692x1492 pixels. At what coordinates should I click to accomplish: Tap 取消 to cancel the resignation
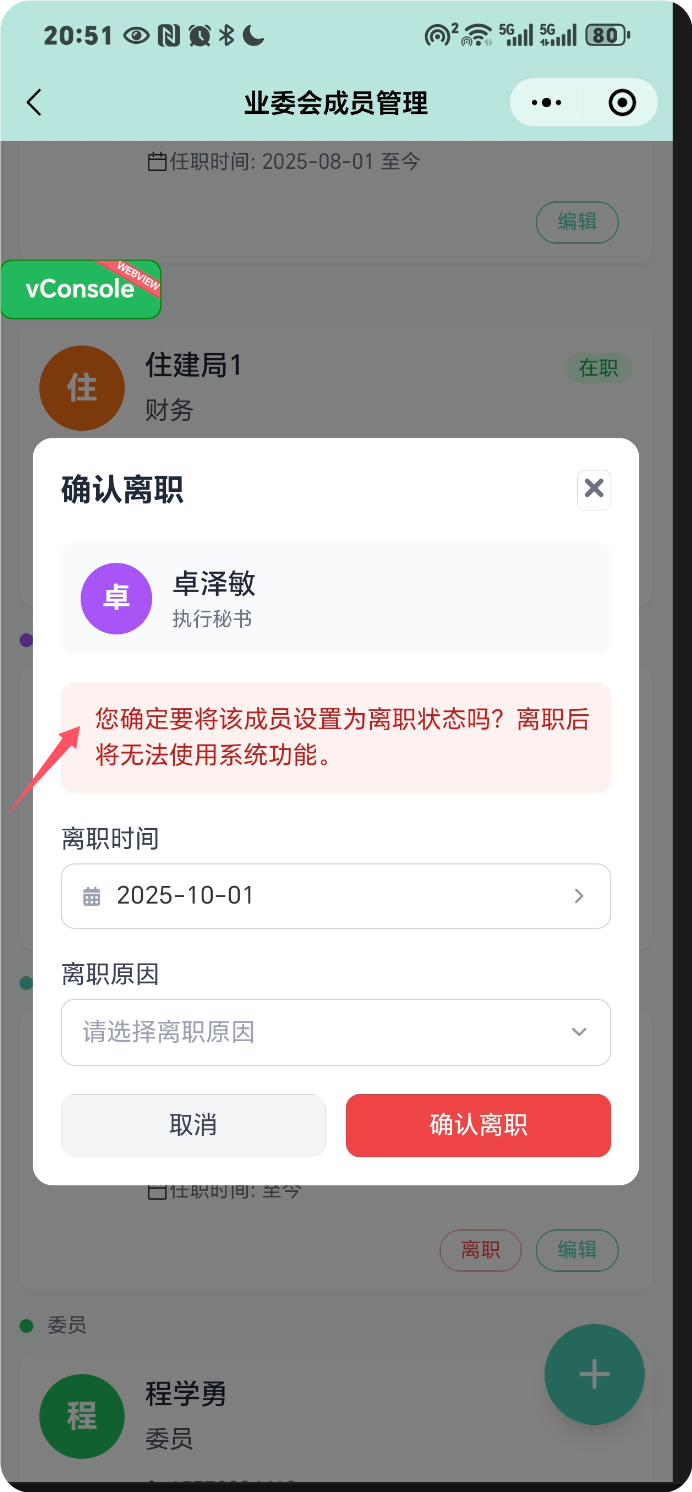pos(193,1125)
